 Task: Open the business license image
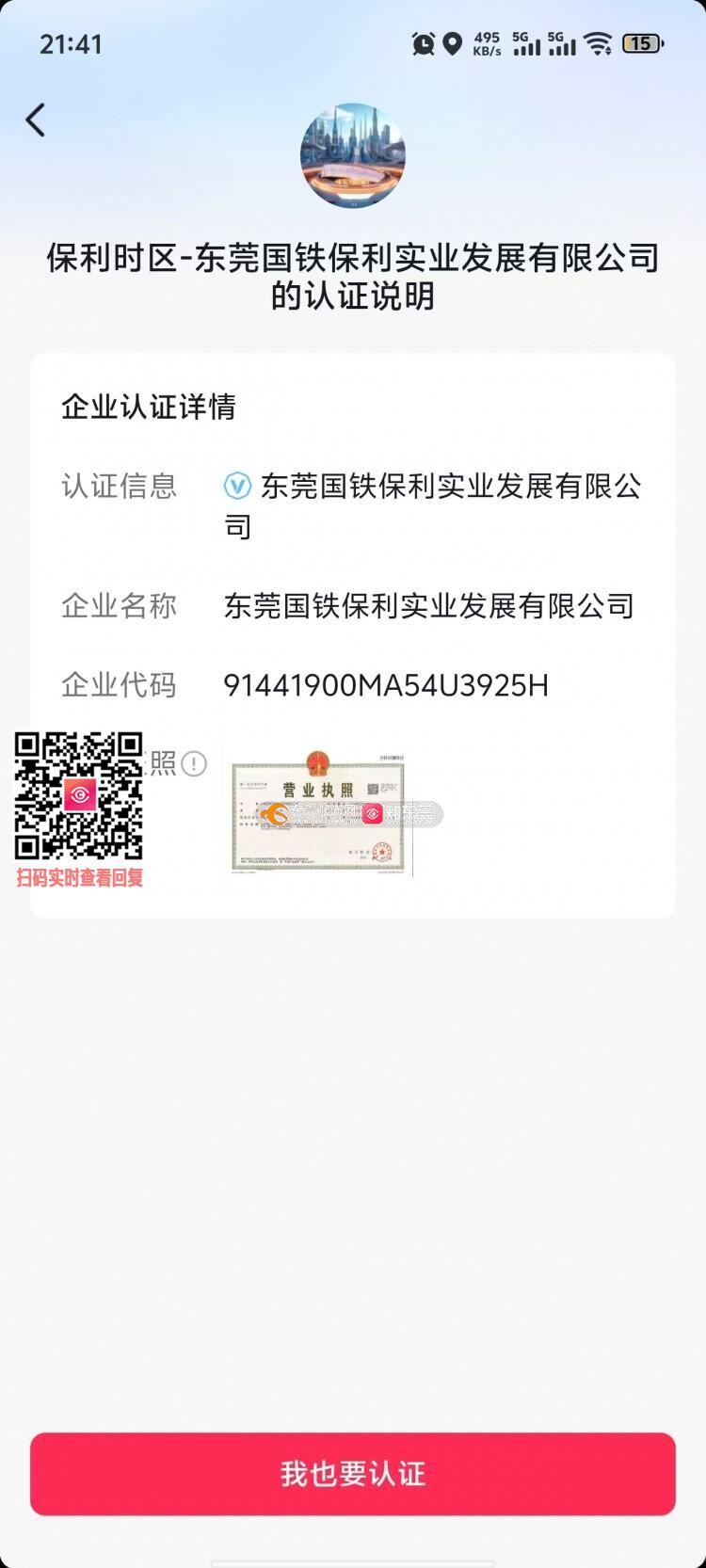point(318,812)
